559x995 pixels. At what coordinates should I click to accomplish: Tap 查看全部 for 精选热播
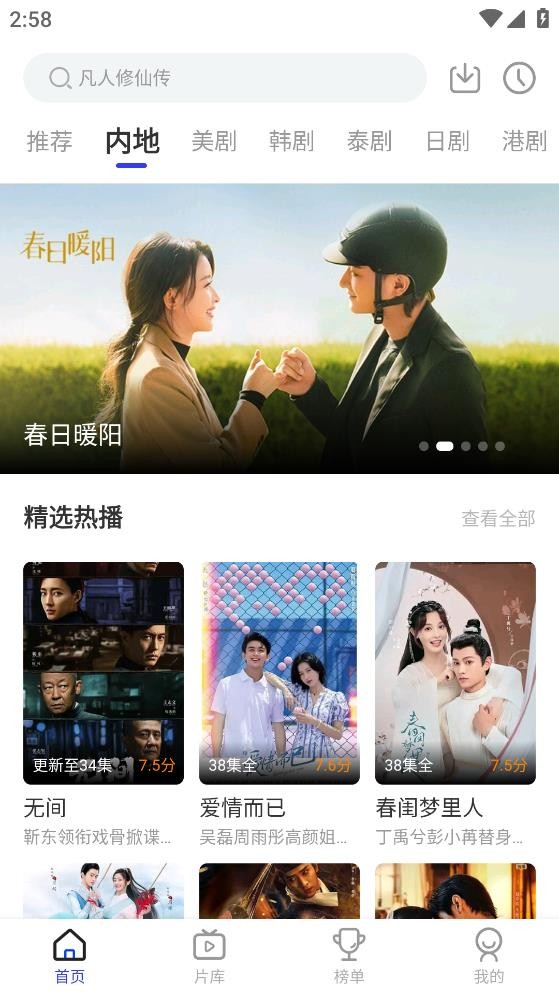pos(498,518)
